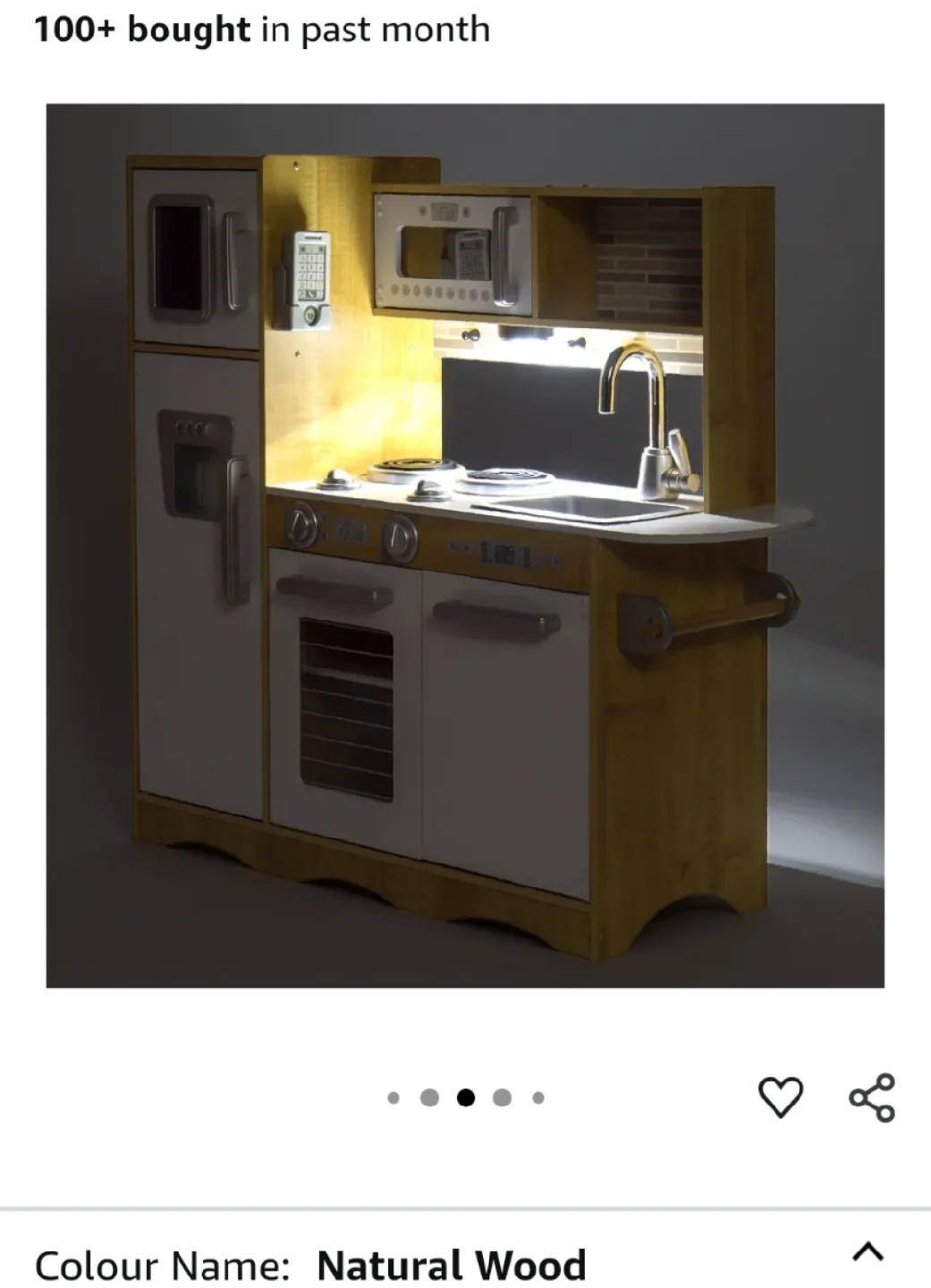Jump to the fourth image dot
931x1288 pixels.
coord(502,1097)
